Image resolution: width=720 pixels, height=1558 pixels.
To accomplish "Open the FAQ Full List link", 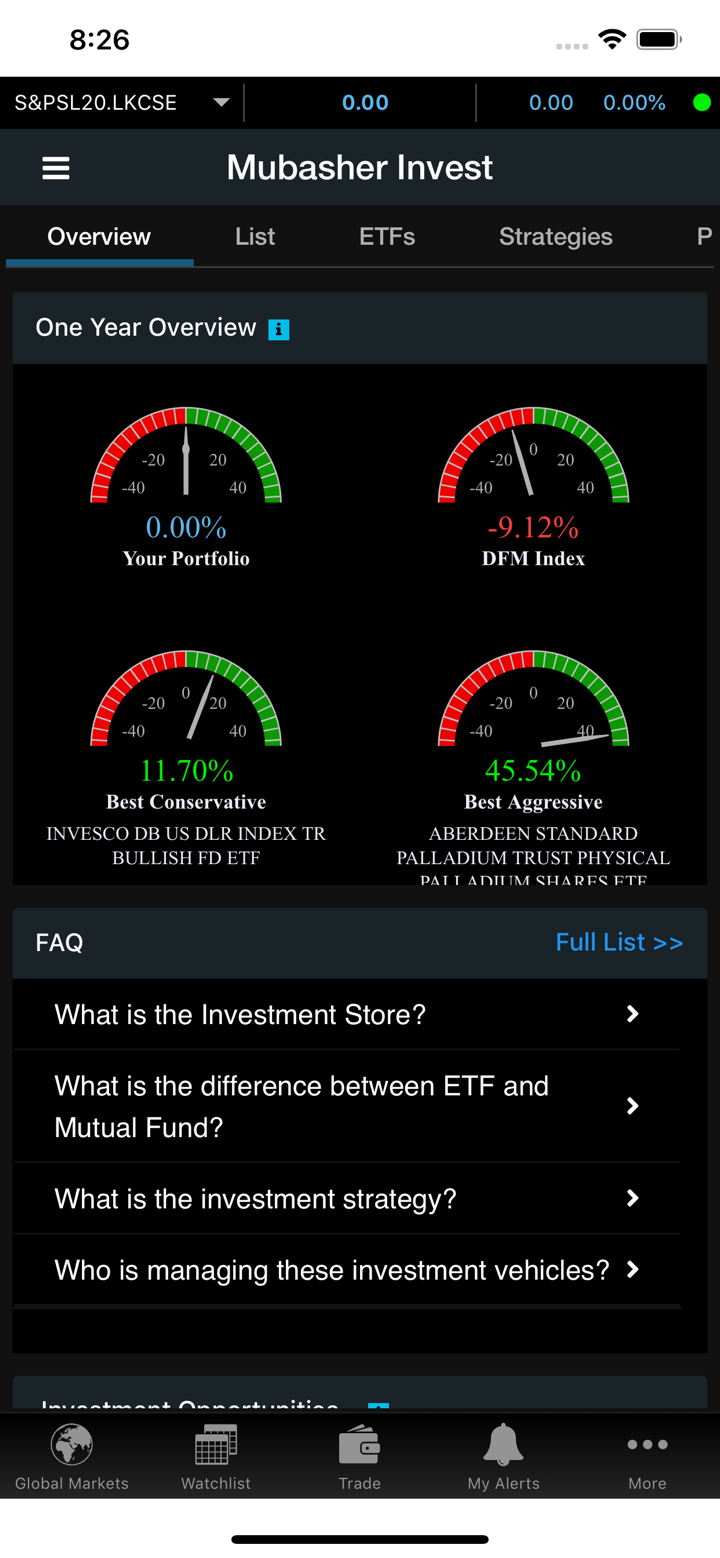I will (619, 942).
